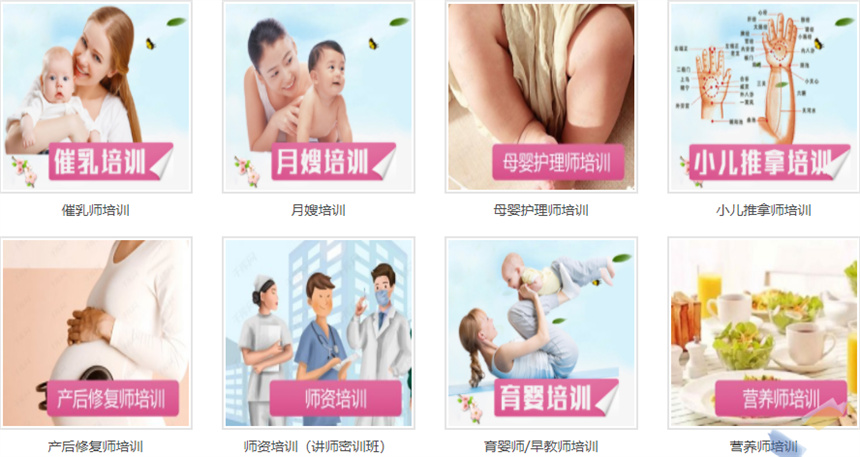Image resolution: width=860 pixels, height=457 pixels.
Task: View the 小儿推拿师培训 course
Action: pyautogui.click(x=763, y=97)
